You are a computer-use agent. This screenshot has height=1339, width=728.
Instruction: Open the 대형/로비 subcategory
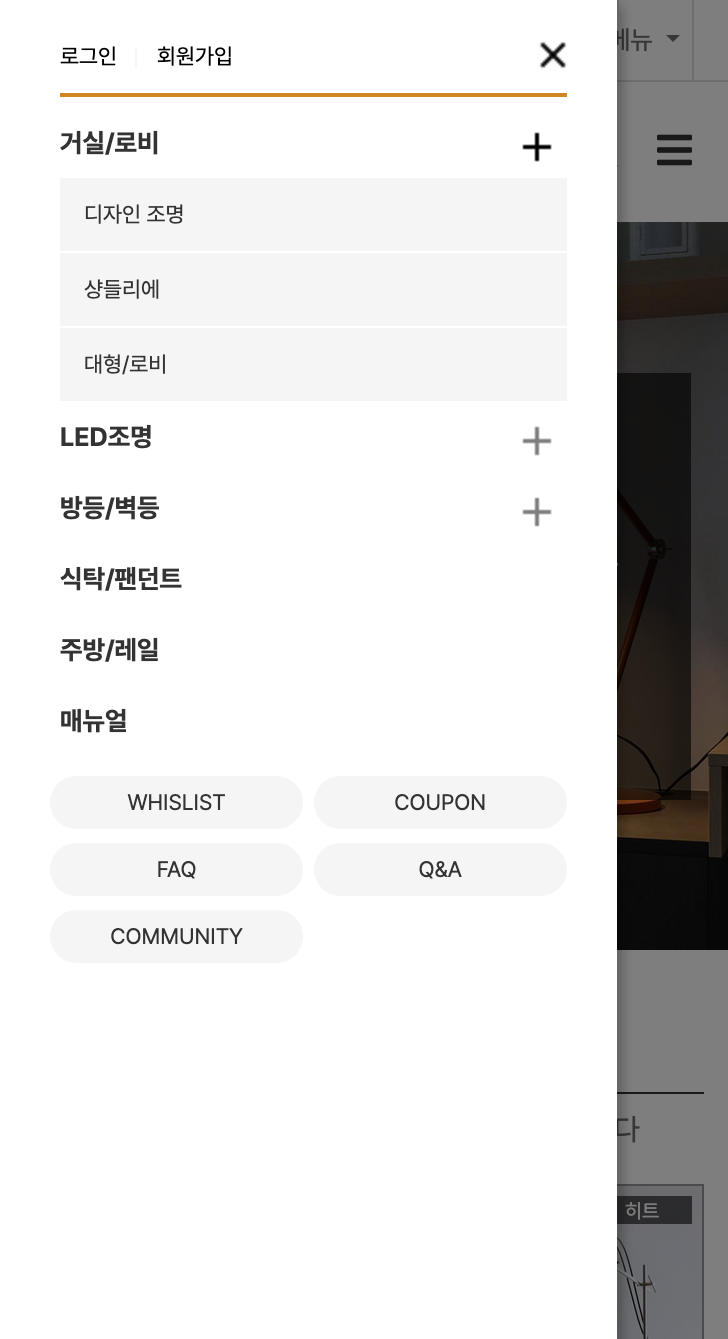125,364
